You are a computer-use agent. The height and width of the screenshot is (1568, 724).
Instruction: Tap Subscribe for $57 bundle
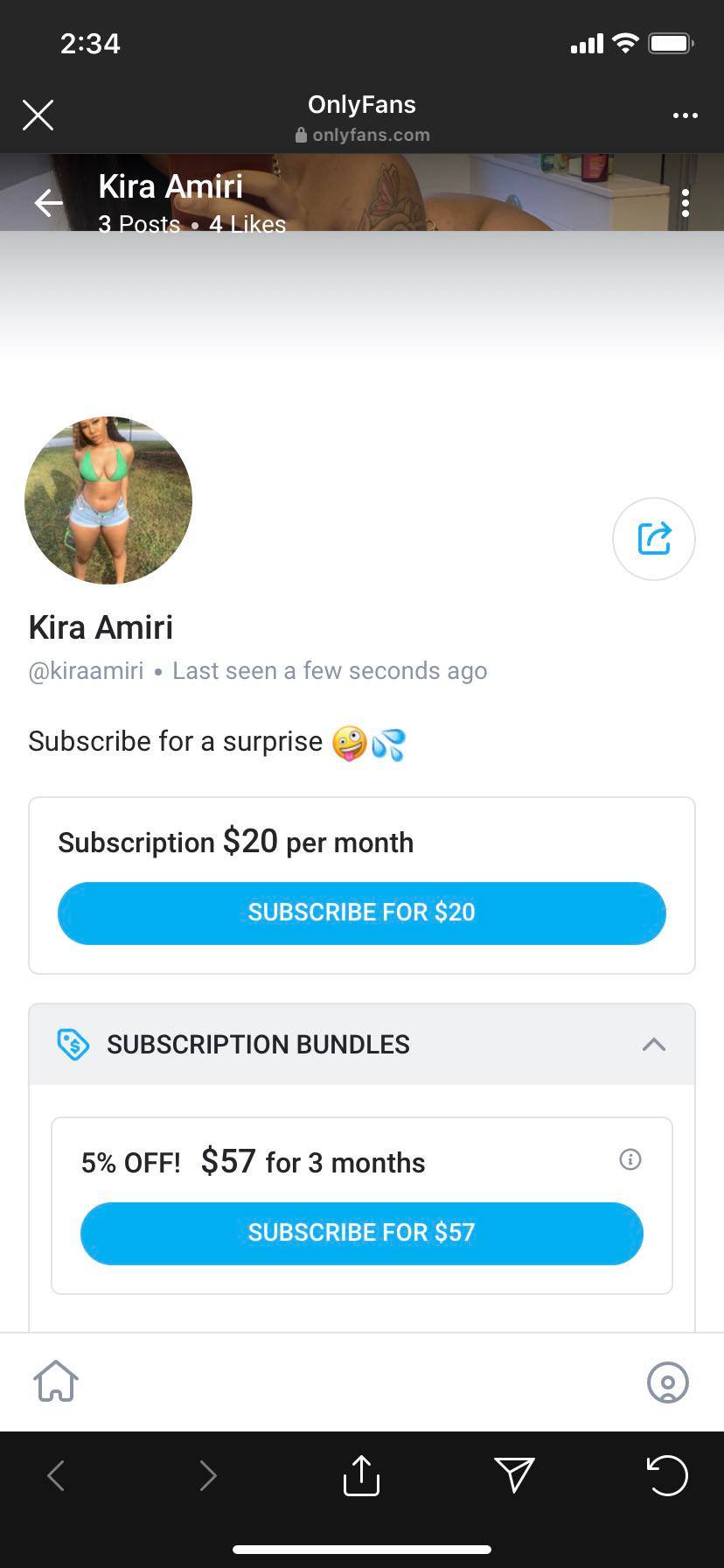361,1233
